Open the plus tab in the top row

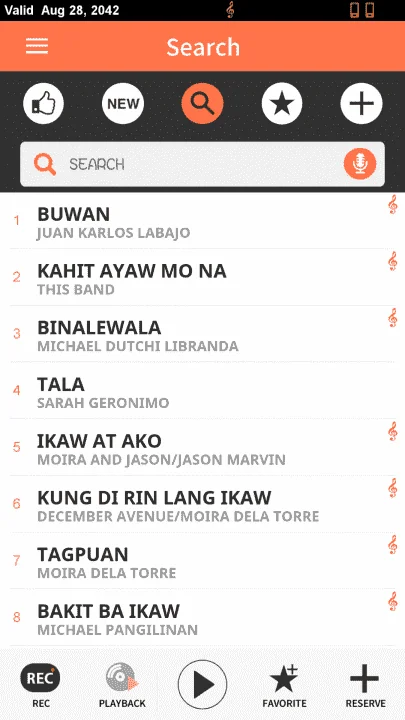pos(361,104)
